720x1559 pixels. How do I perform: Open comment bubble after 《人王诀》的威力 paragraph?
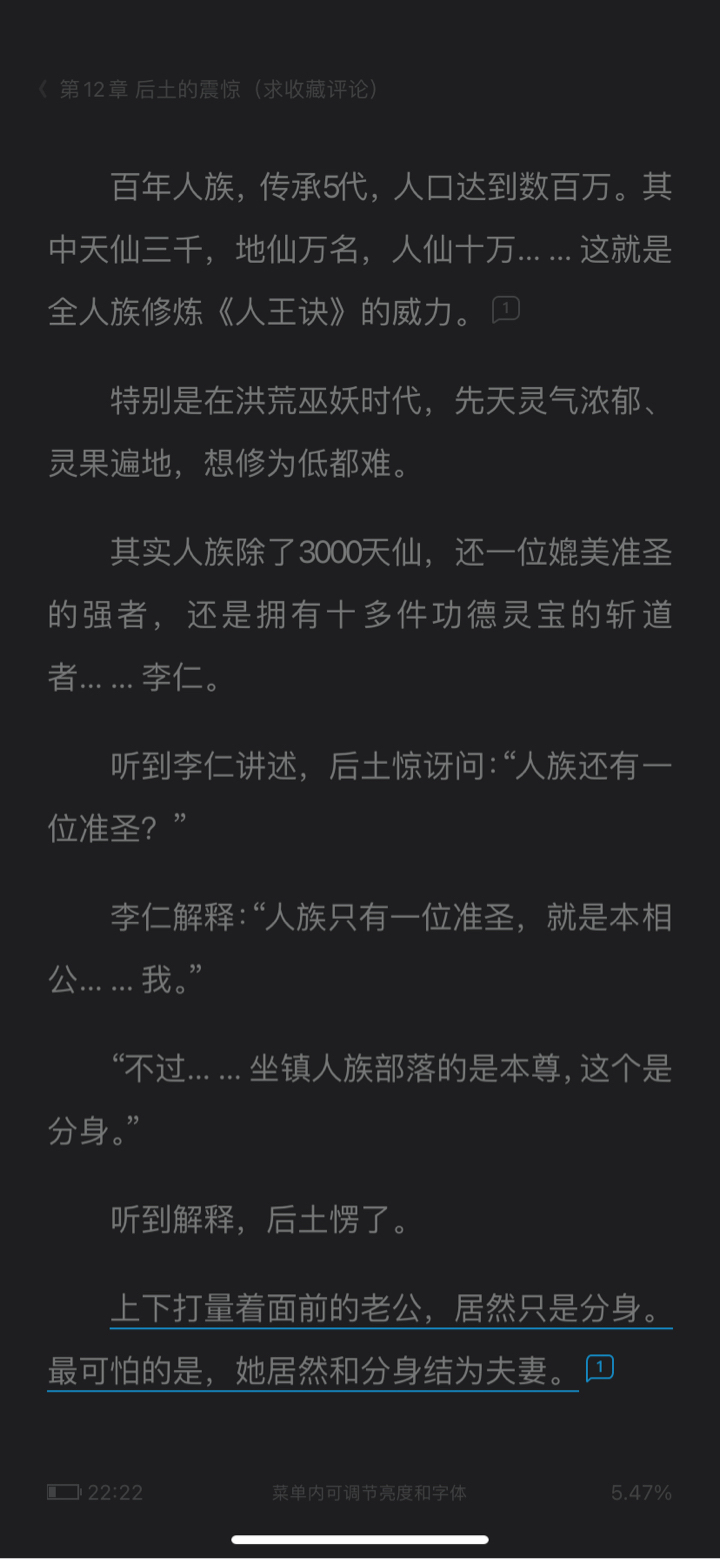click(x=506, y=310)
